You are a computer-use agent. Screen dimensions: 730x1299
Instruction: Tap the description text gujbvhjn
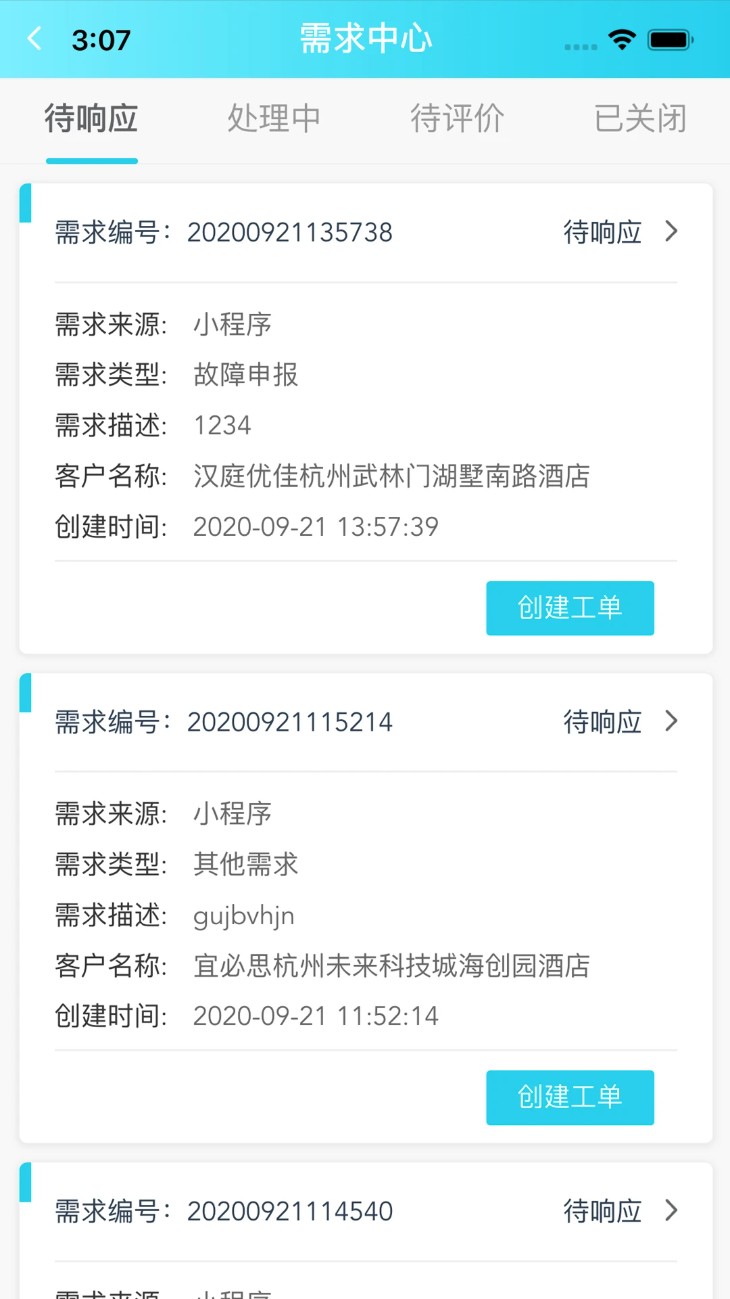[243, 914]
